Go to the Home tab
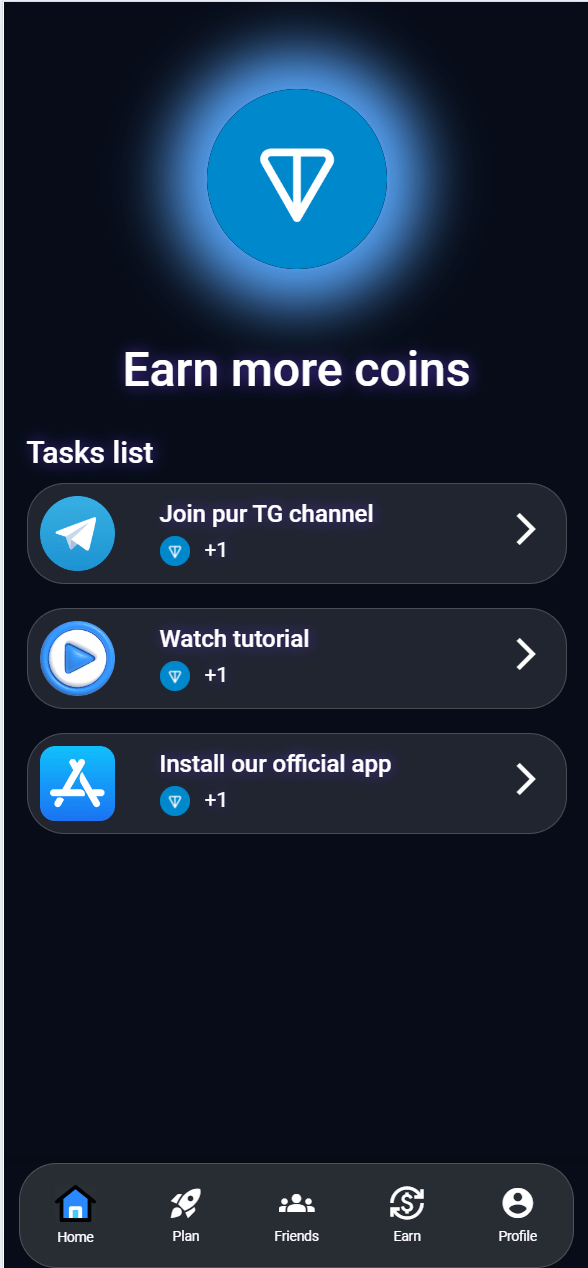Screen dimensions: 588x1268 click(75, 1215)
